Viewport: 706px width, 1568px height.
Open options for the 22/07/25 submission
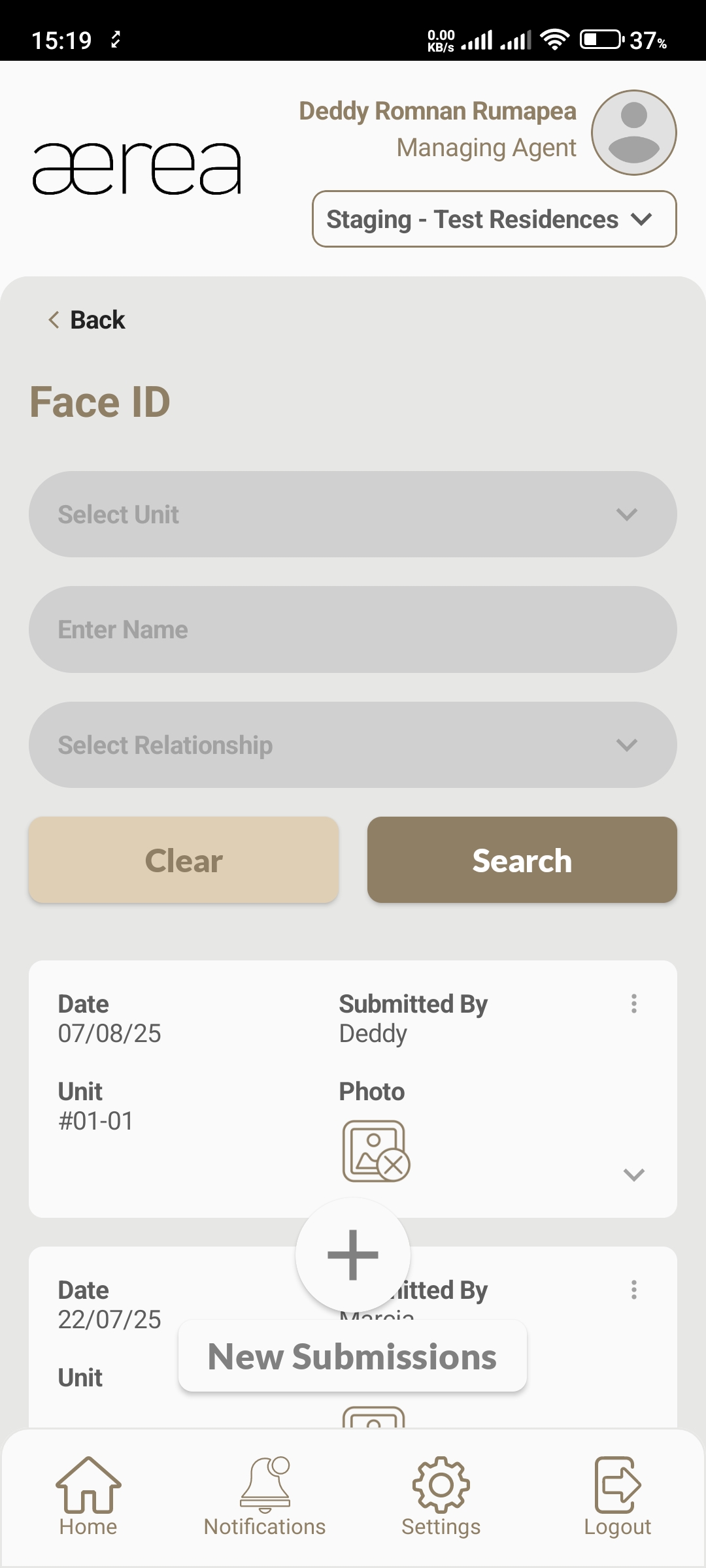(x=633, y=1290)
